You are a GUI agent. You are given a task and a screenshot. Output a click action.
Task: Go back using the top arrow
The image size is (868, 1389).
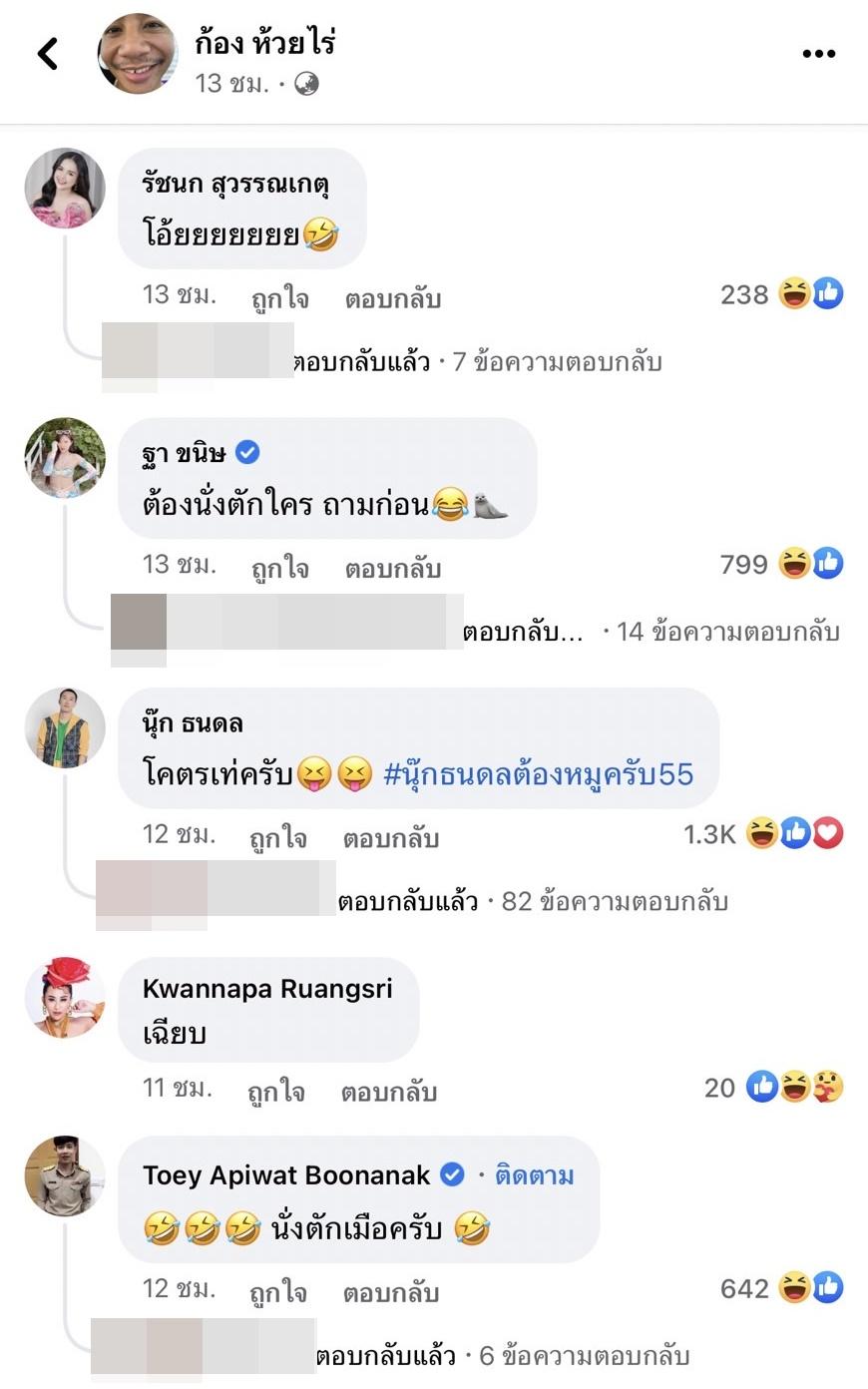point(47,54)
